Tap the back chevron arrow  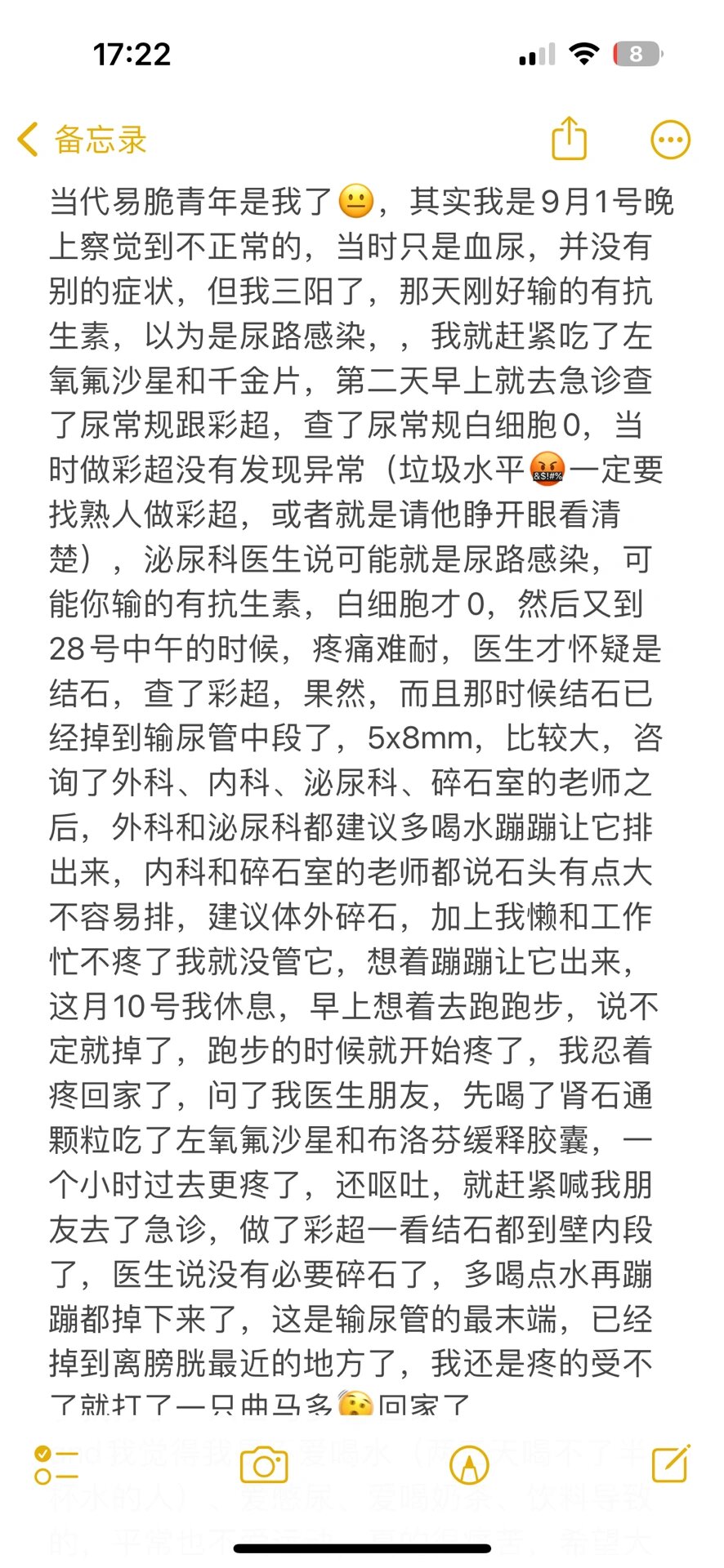27,139
